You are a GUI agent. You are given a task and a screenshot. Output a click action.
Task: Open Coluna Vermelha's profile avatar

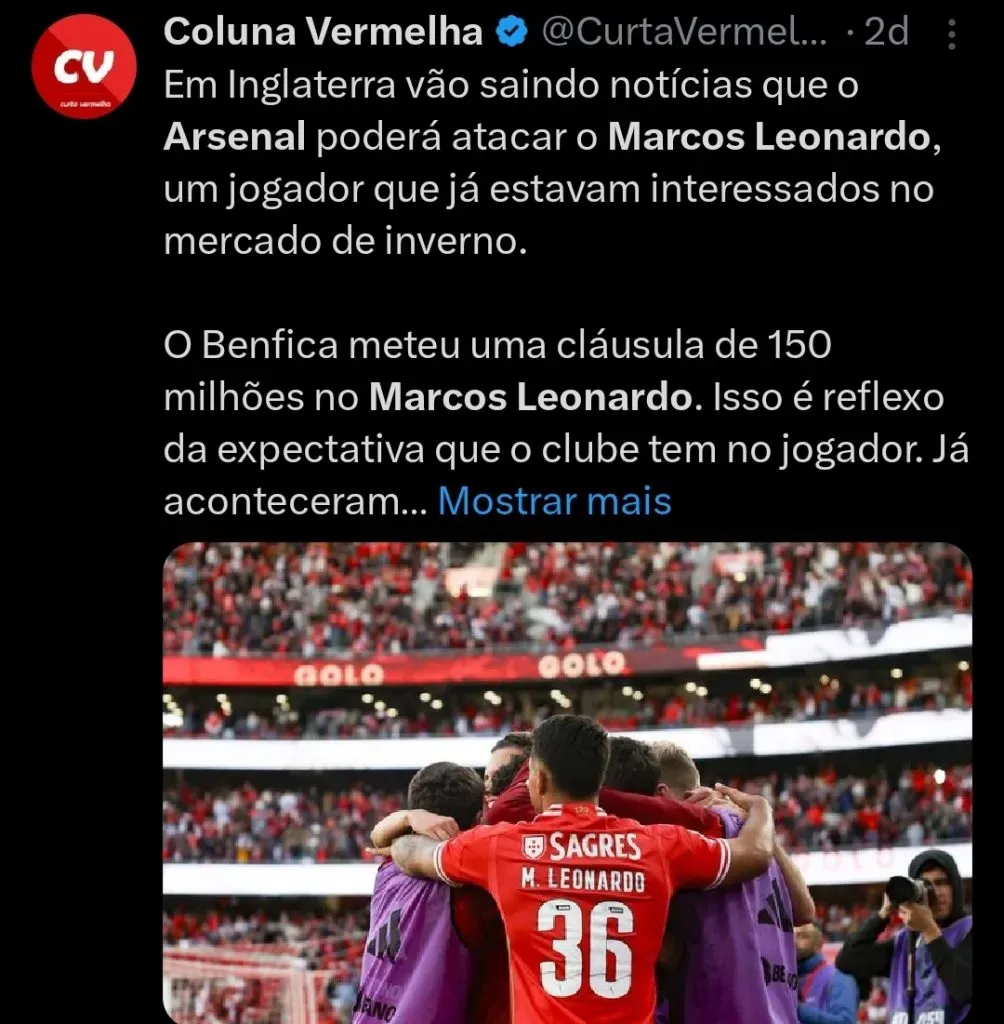[83, 66]
